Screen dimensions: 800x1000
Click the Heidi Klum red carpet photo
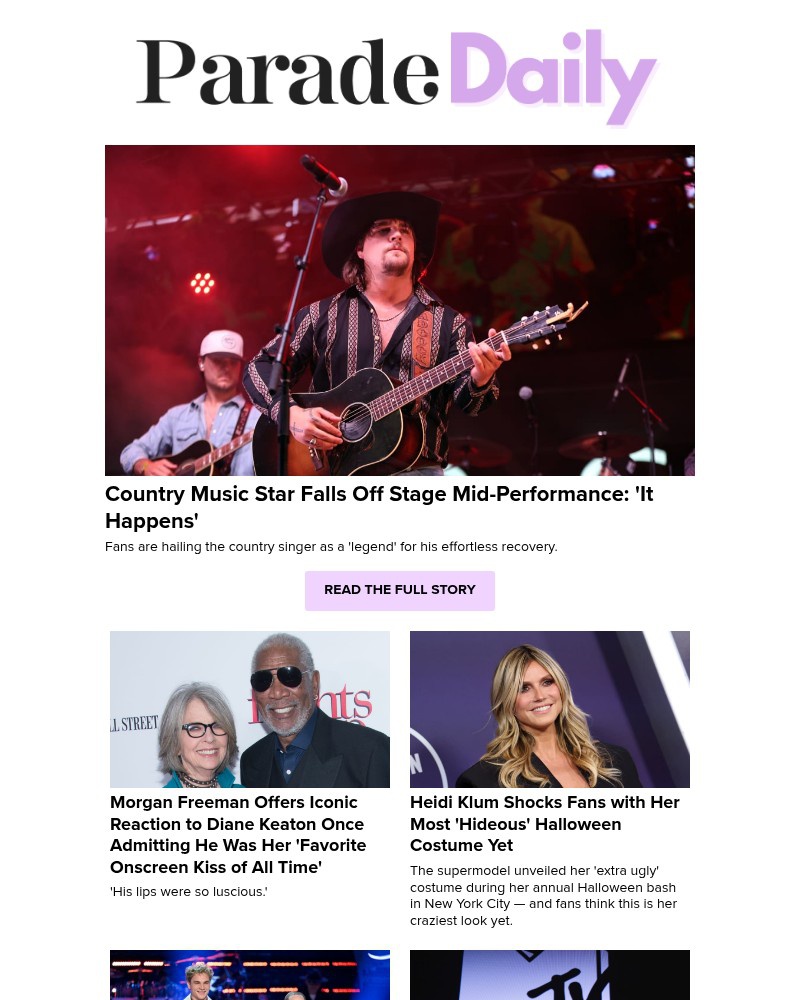(550, 709)
